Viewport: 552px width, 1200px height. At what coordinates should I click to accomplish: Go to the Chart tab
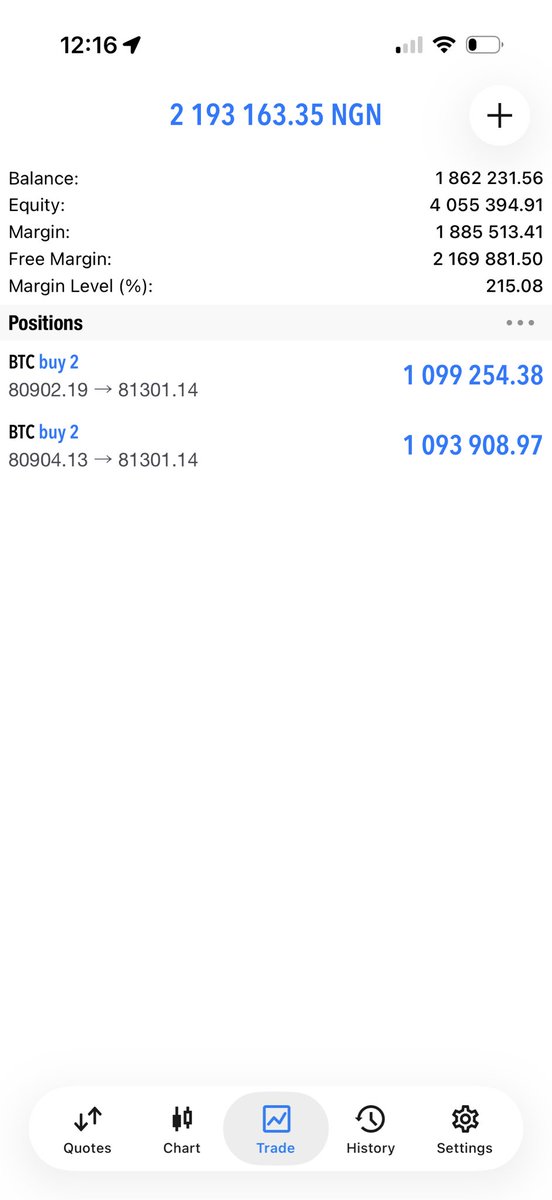tap(181, 1130)
